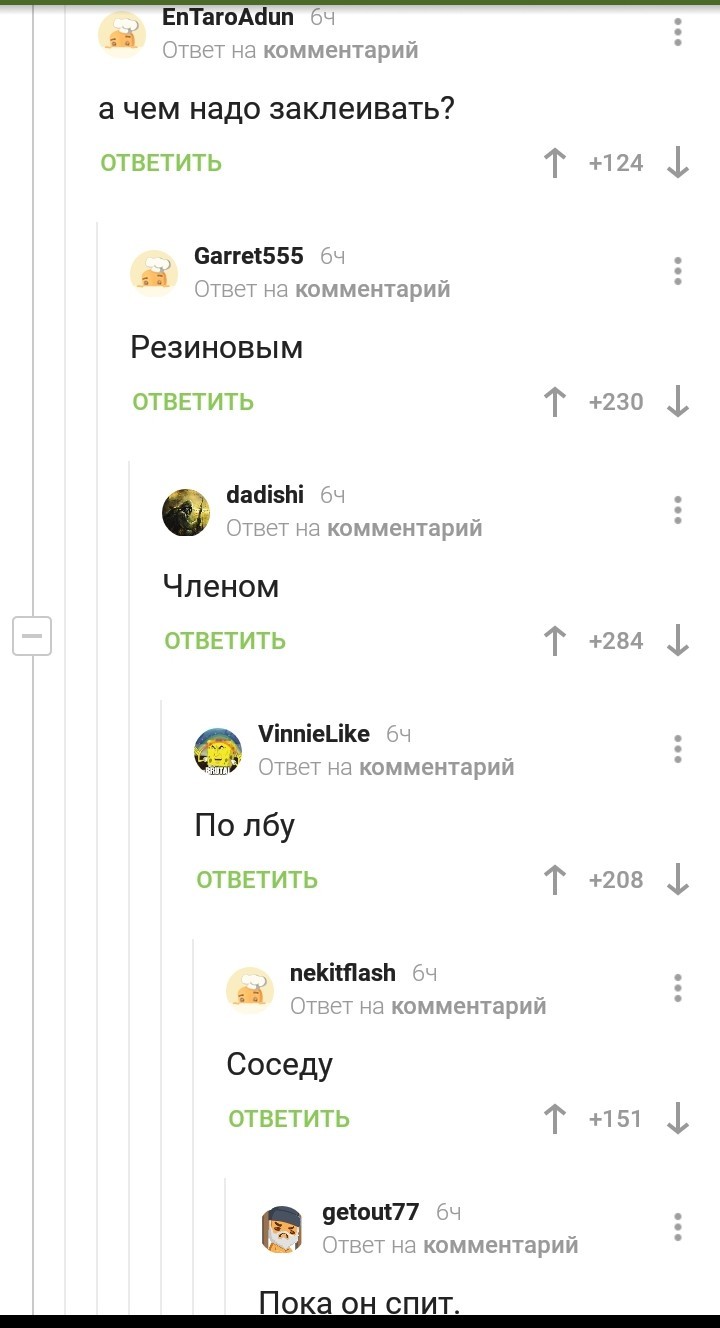
Task: Reply to VinnieLike's comment
Action: [x=257, y=880]
